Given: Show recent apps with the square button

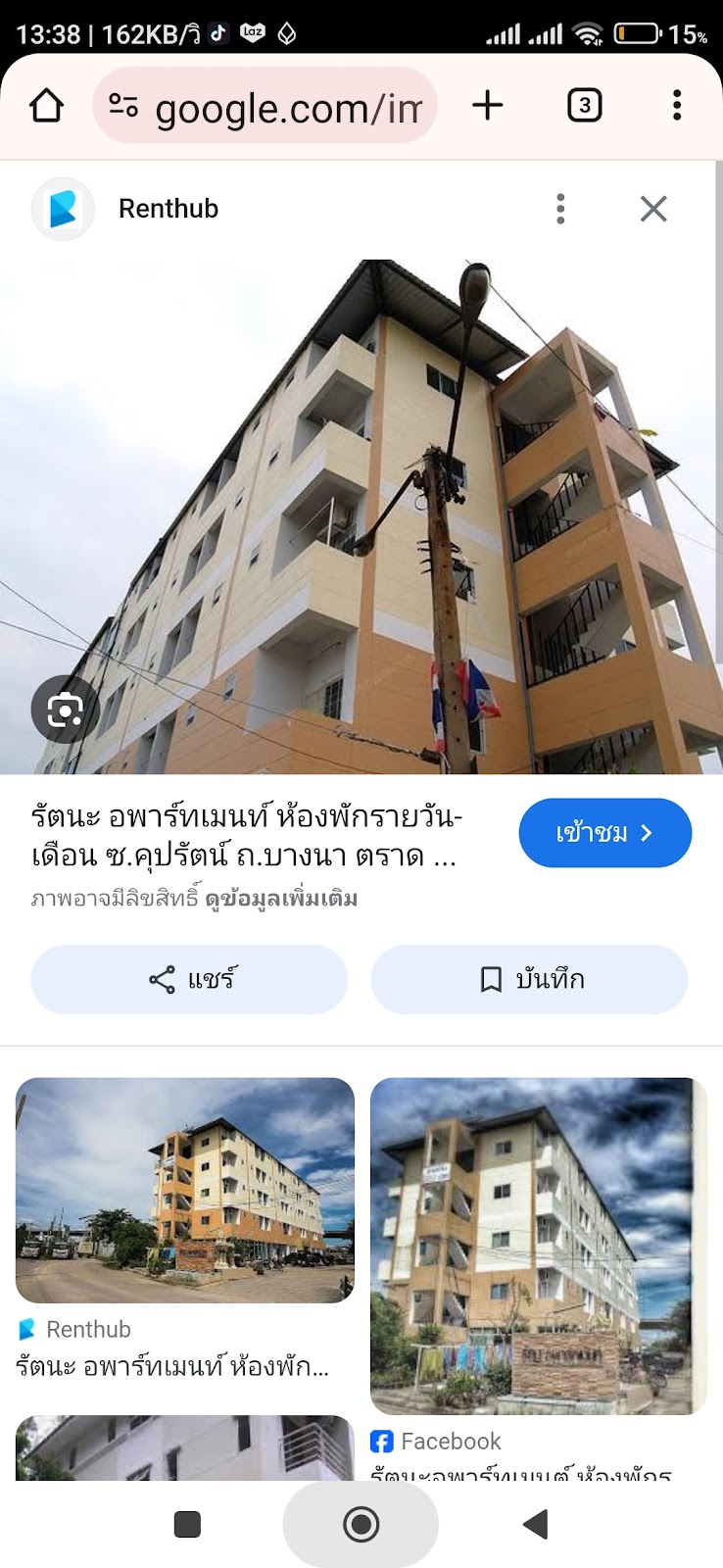Looking at the screenshot, I should (187, 1524).
